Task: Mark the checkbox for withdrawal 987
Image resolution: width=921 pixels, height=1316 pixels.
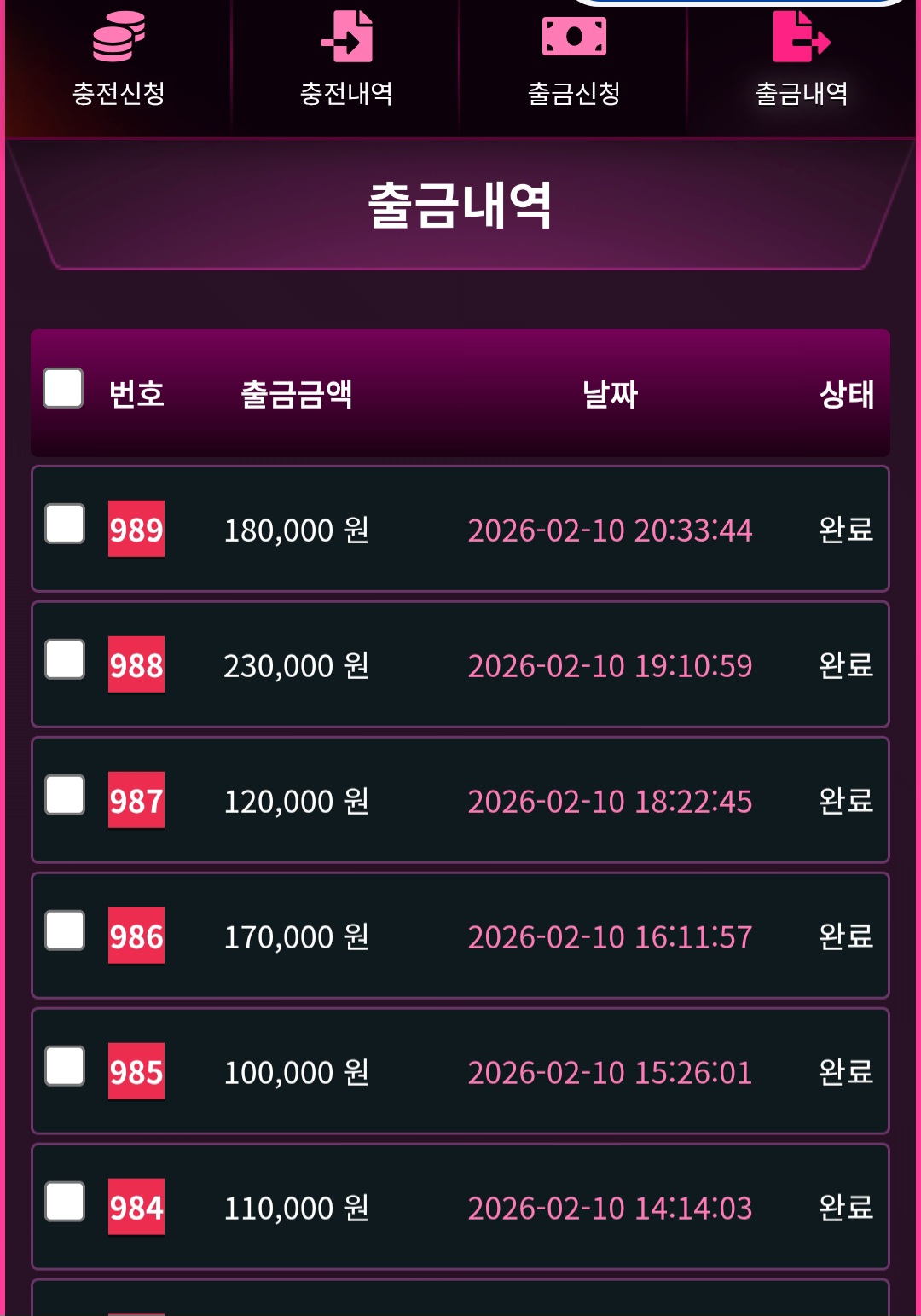Action: [65, 795]
